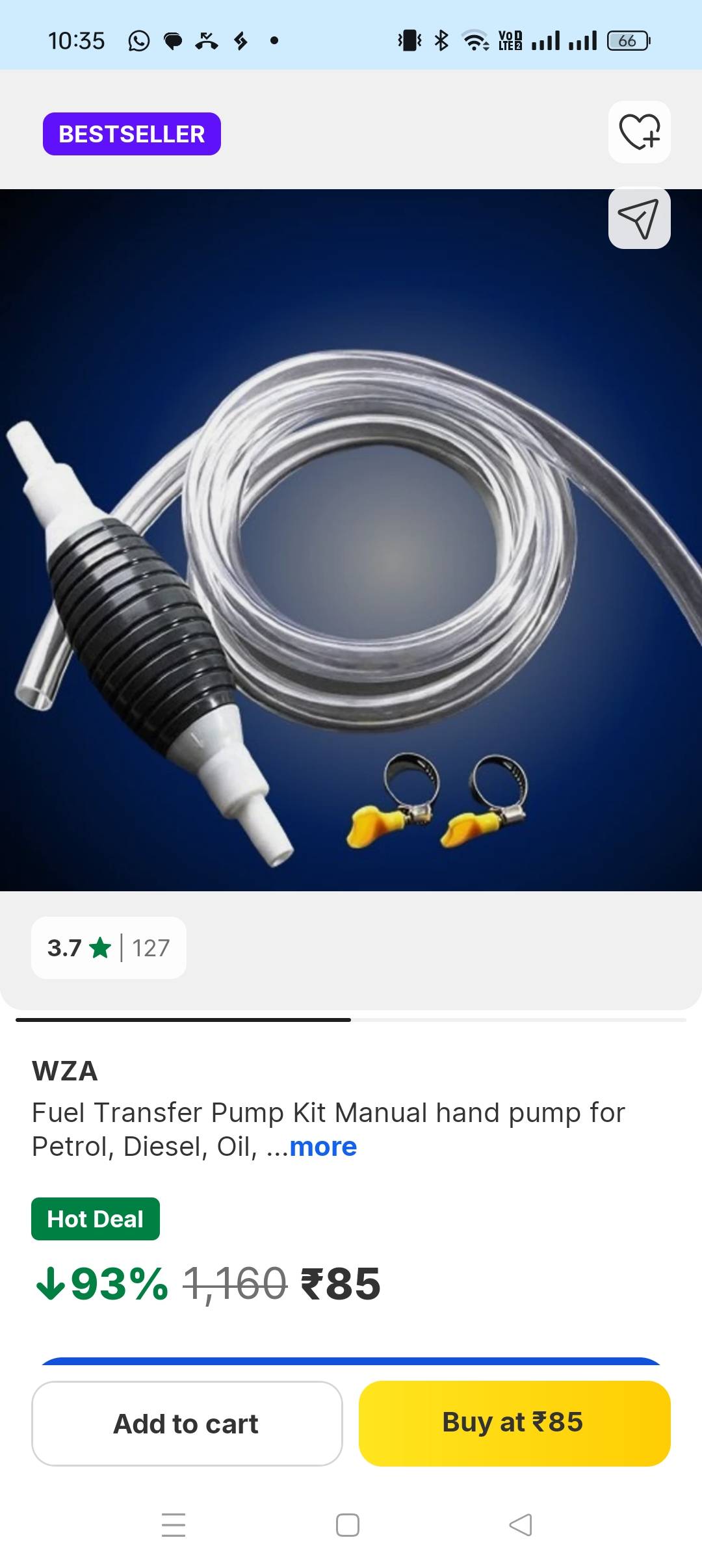The height and width of the screenshot is (1568, 702).
Task: Add the fuel pump to cart
Action: [x=187, y=1423]
